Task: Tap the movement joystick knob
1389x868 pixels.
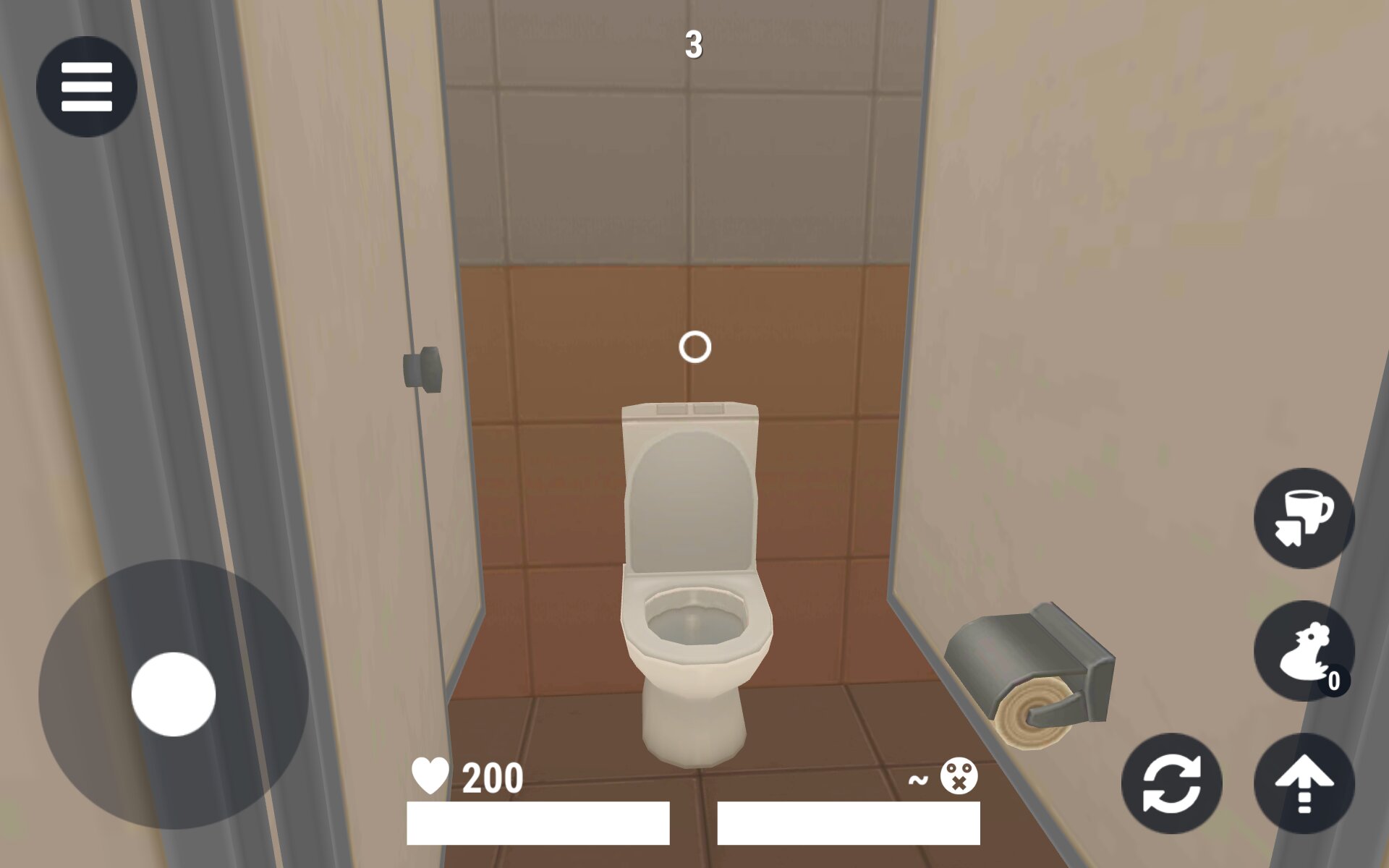Action: (174, 694)
